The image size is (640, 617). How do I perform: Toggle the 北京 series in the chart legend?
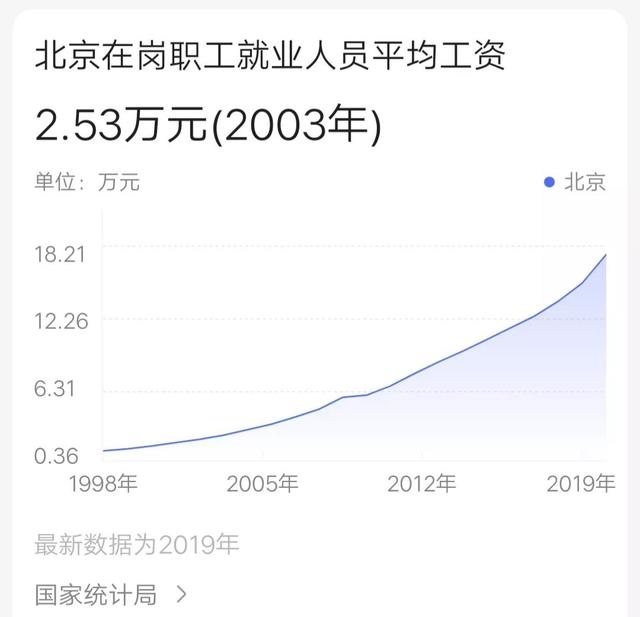[576, 182]
